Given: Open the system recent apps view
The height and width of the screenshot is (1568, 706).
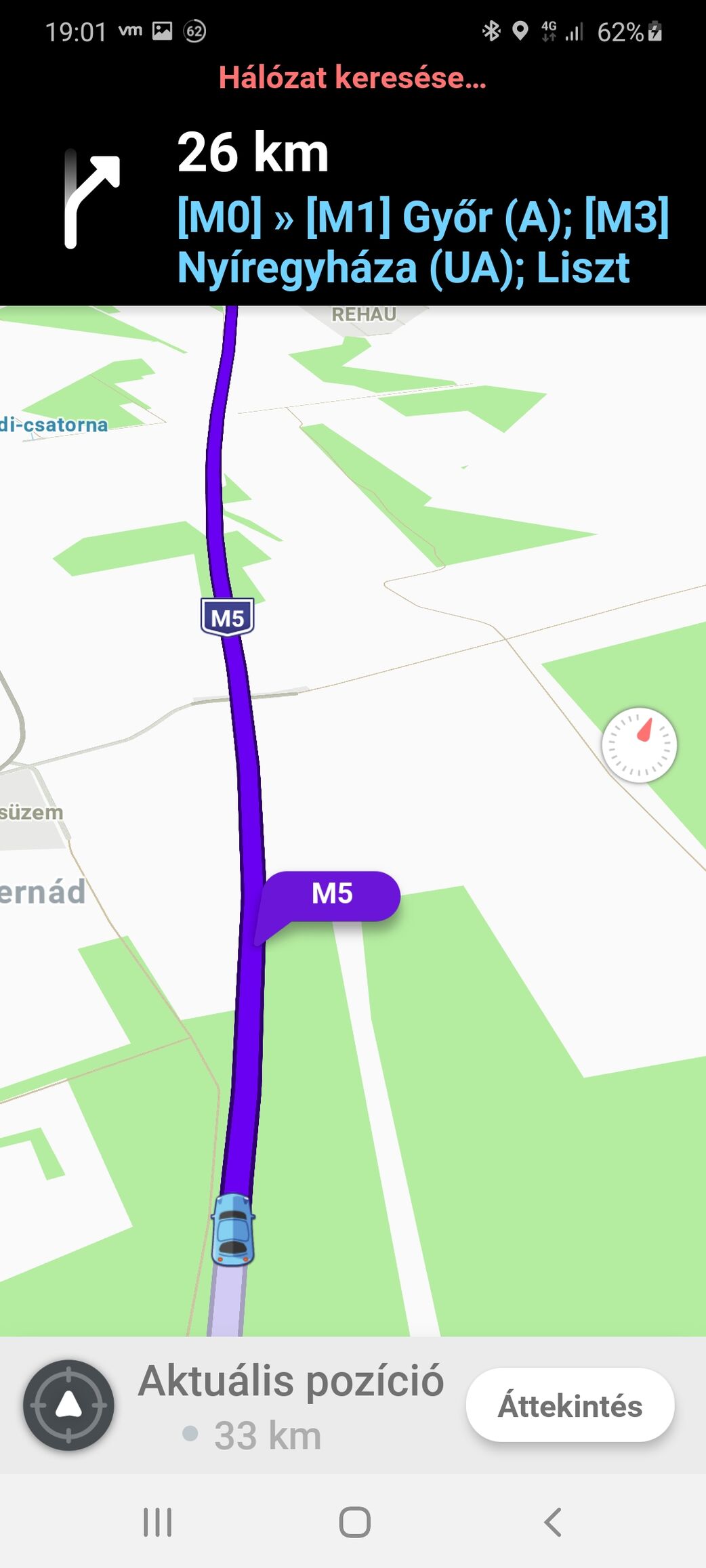Looking at the screenshot, I should tap(157, 1522).
